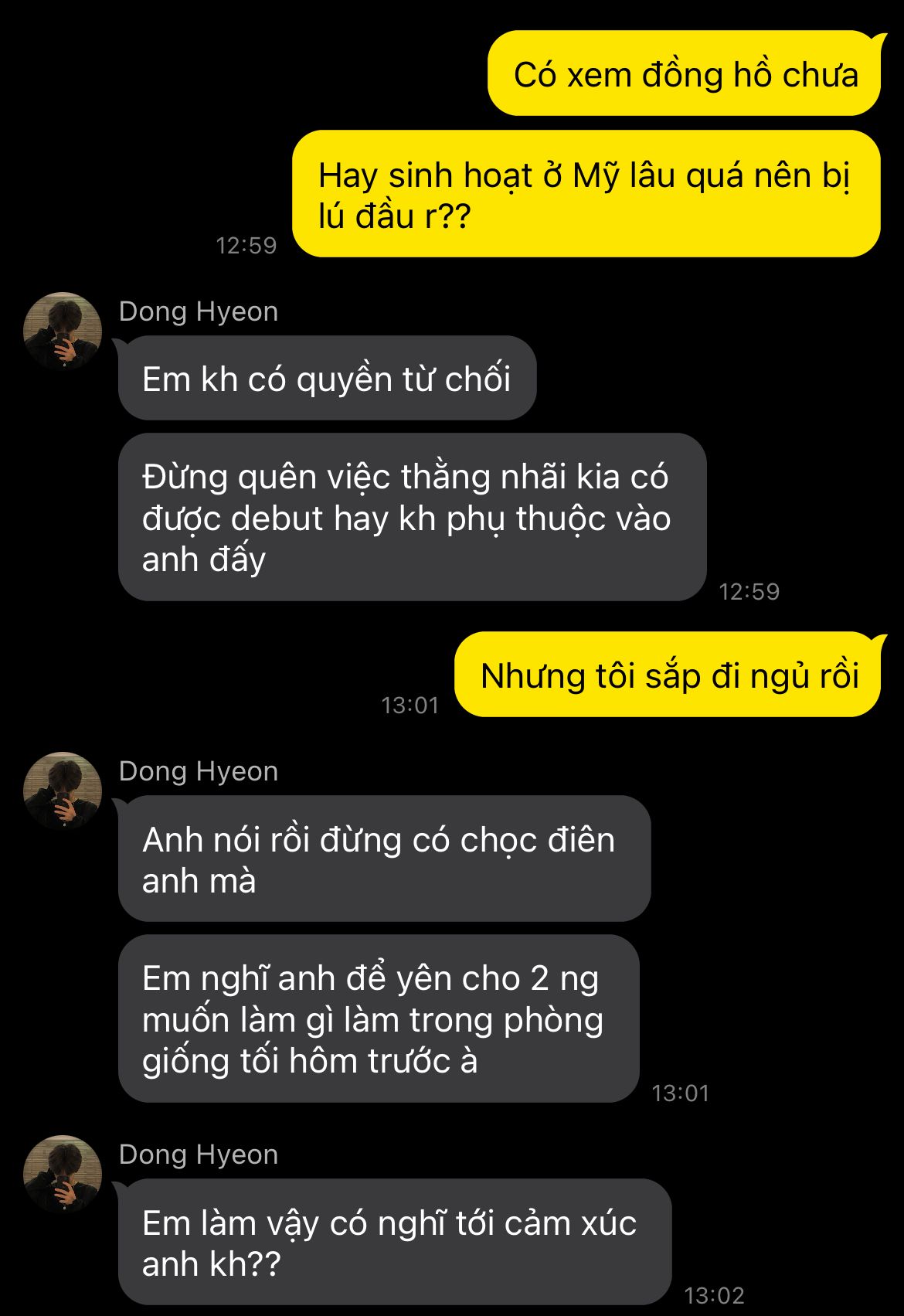The image size is (904, 1316).
Task: Open Dong Hyeon's avatar above 'Em làm vậy'
Action: (63, 1174)
